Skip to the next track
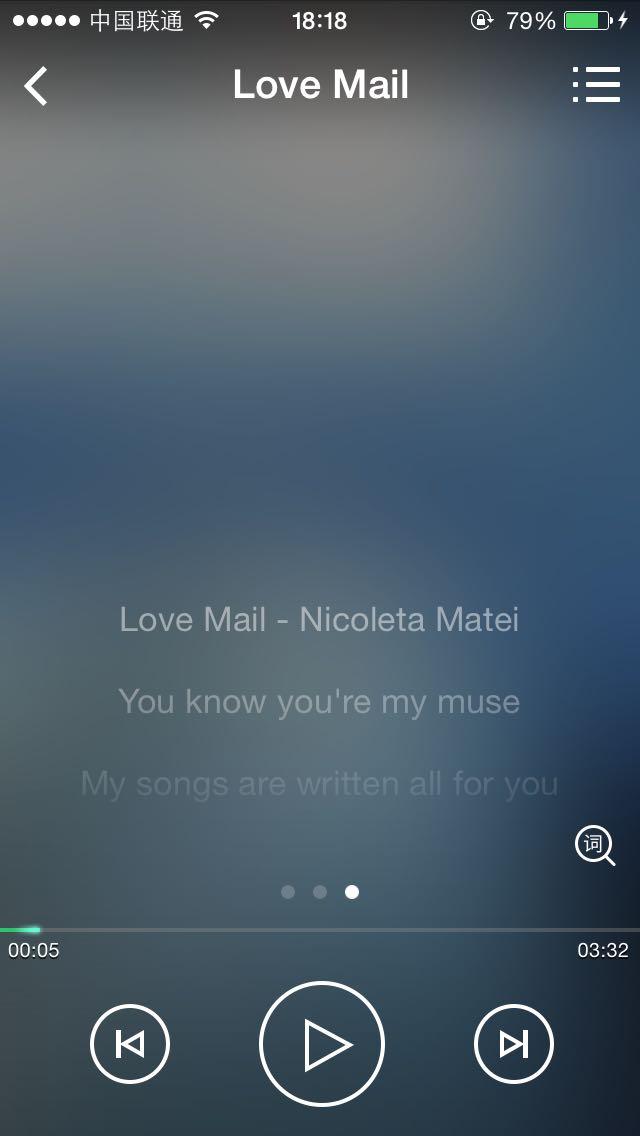 tap(514, 1044)
